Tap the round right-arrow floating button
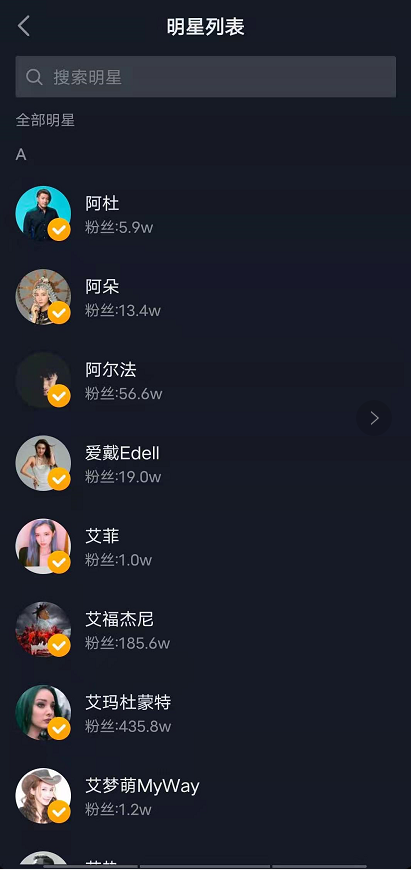 pos(374,418)
